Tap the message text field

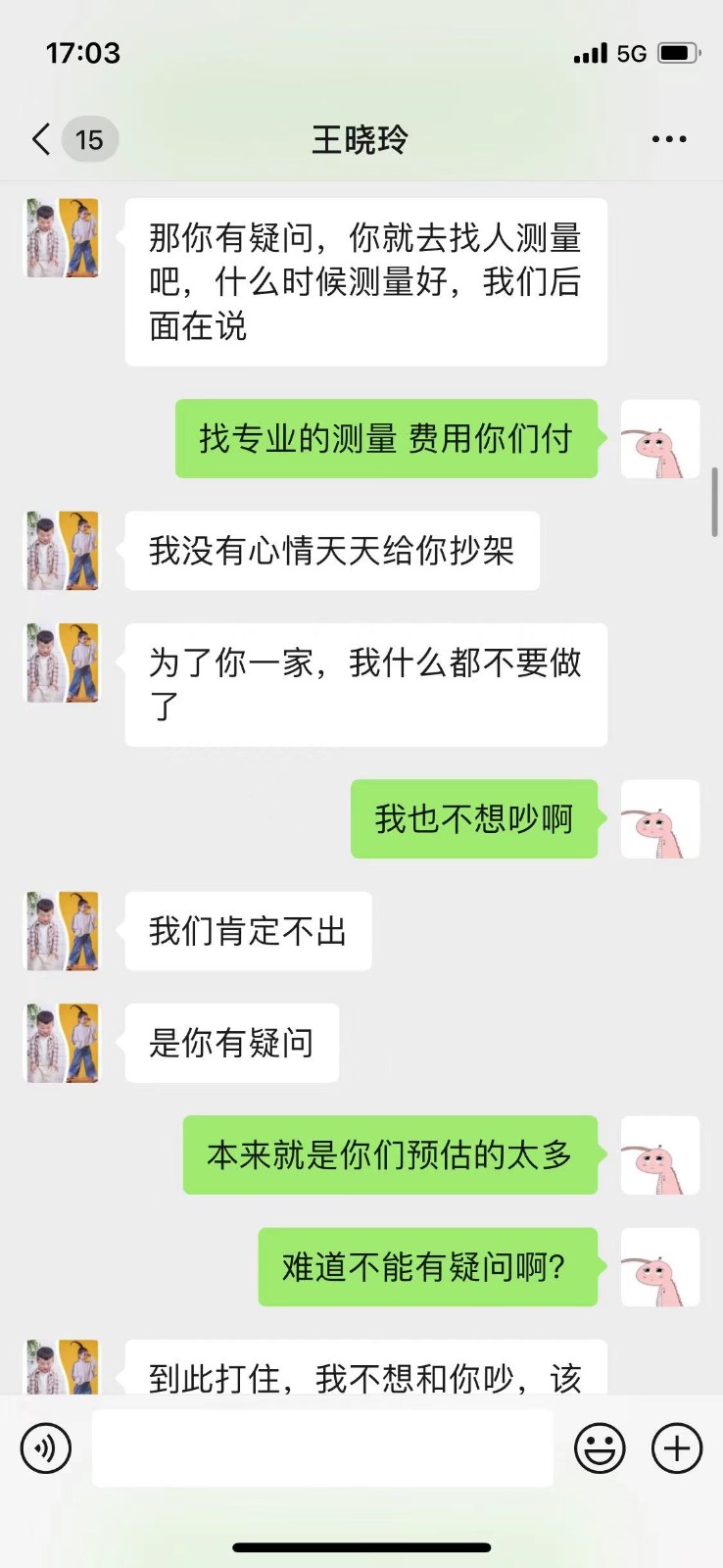coord(322,1448)
